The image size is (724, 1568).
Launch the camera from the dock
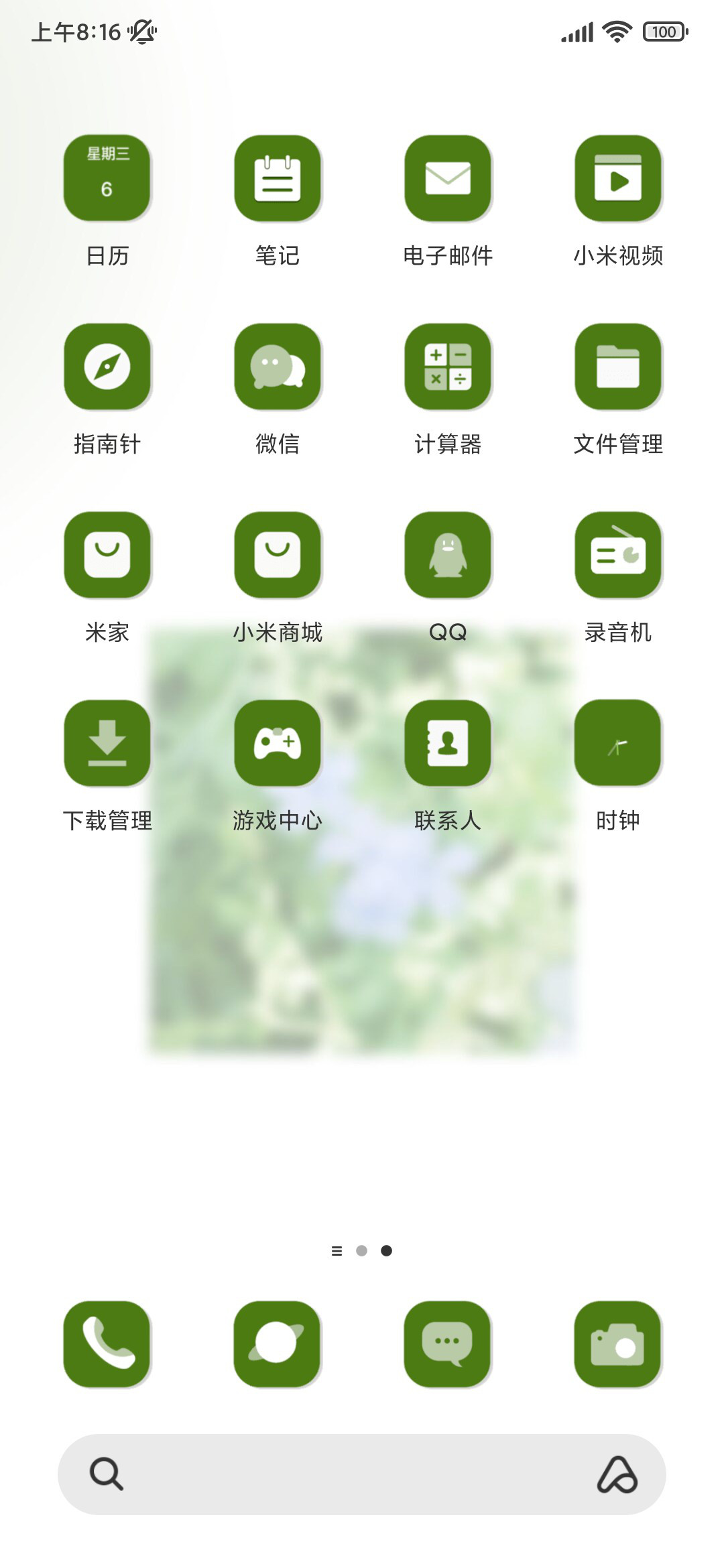coord(618,1344)
